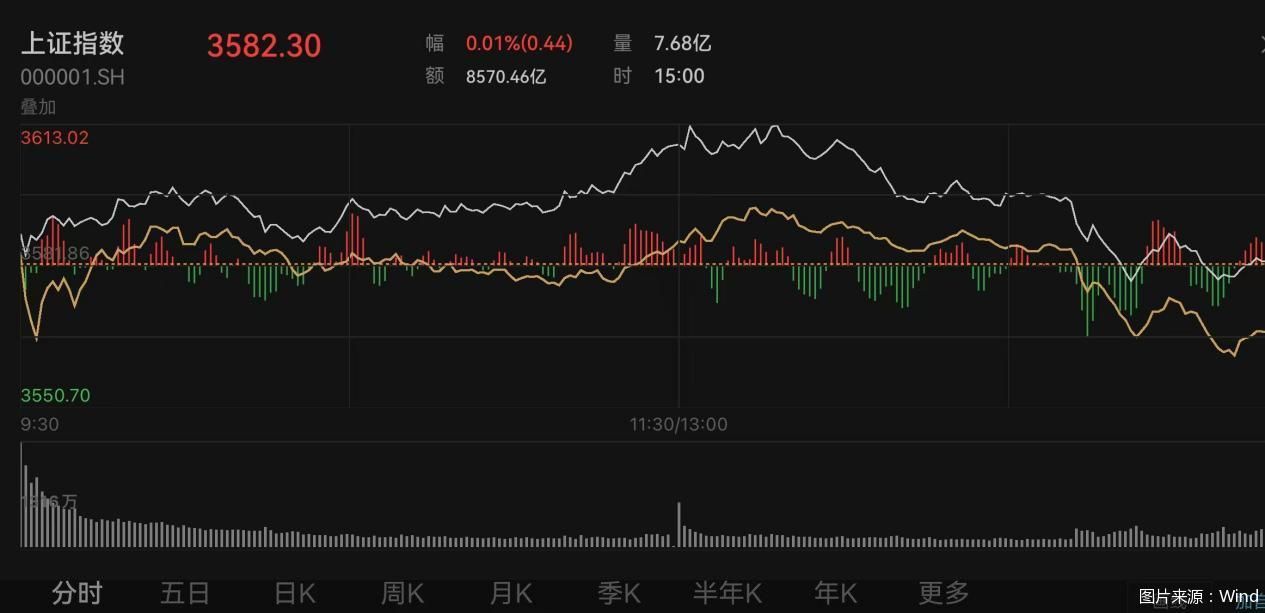Tap the 季K quarterly tab
This screenshot has width=1265, height=613.
coord(619,593)
